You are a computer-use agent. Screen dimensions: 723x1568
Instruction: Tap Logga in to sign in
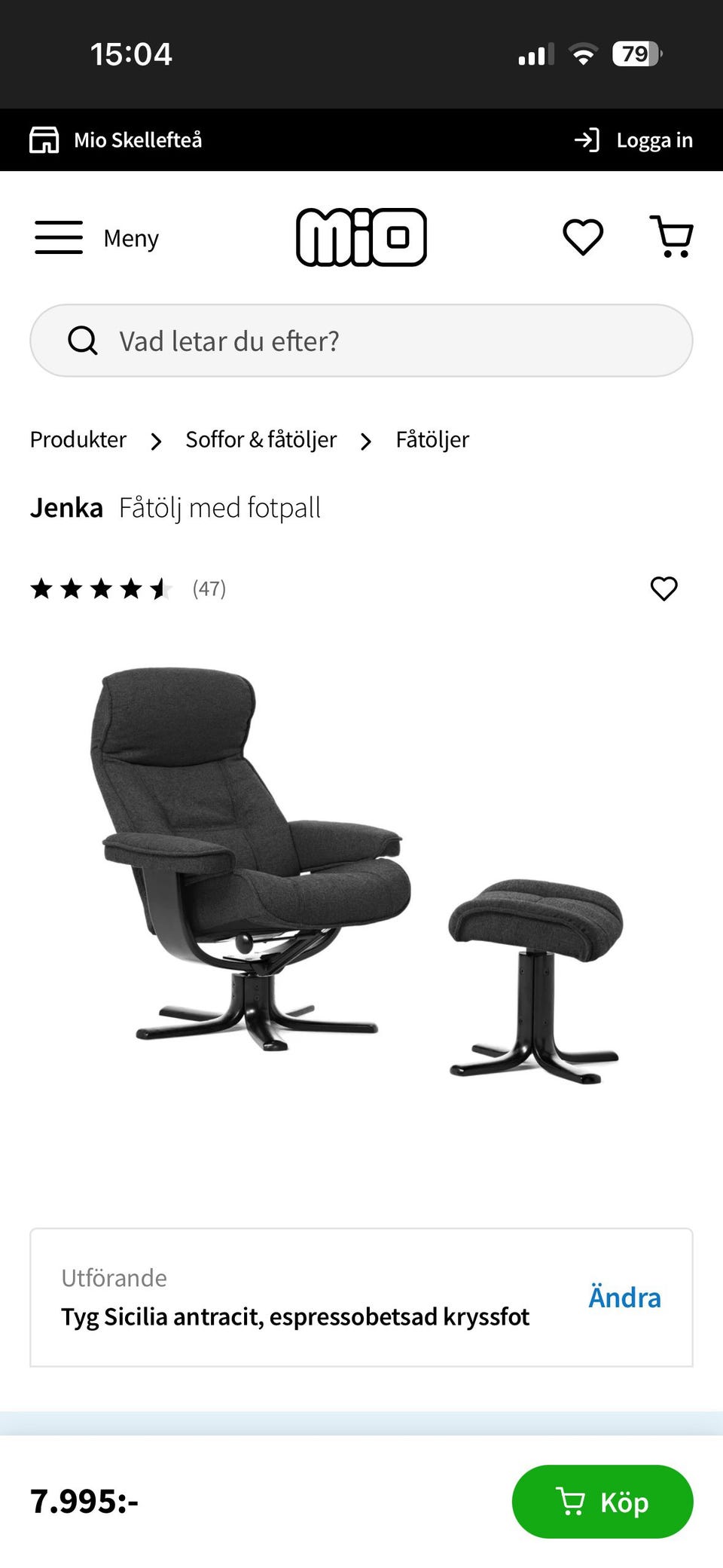[633, 140]
